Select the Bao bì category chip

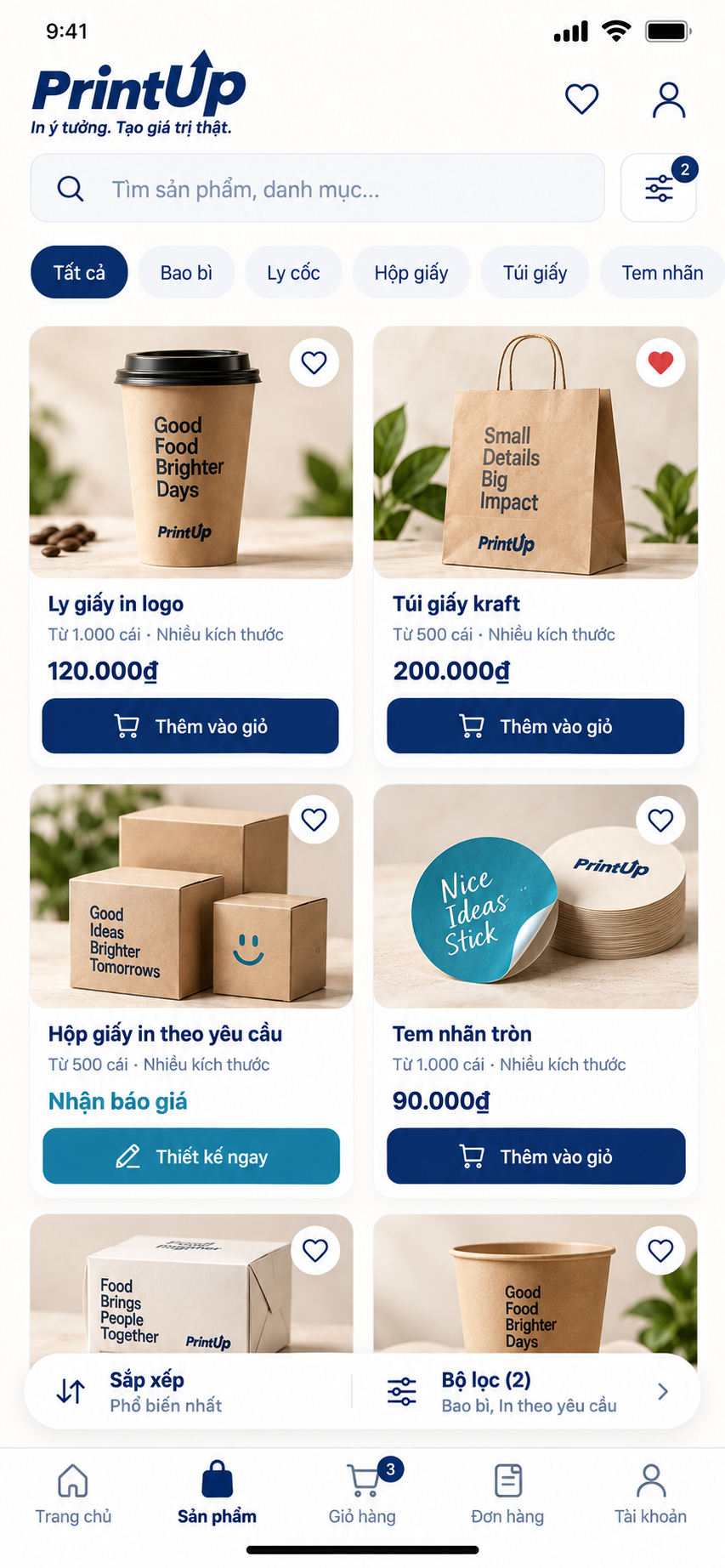click(x=186, y=272)
